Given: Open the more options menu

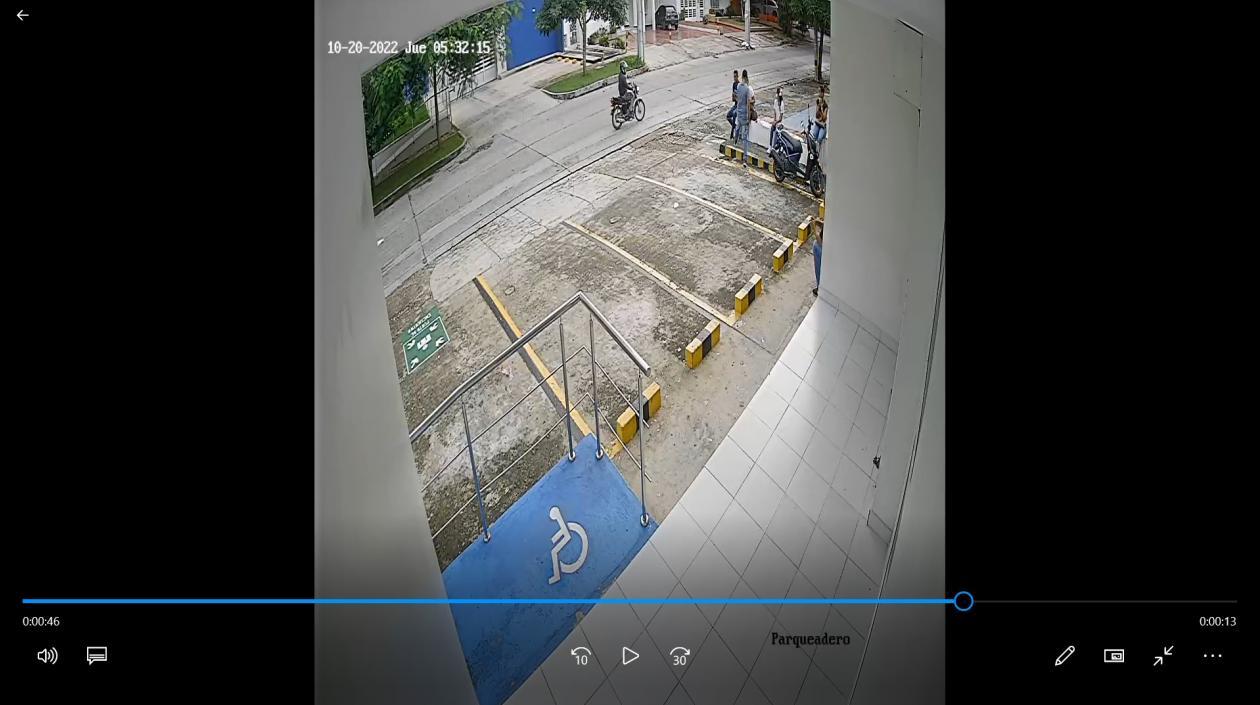Looking at the screenshot, I should click(x=1212, y=656).
